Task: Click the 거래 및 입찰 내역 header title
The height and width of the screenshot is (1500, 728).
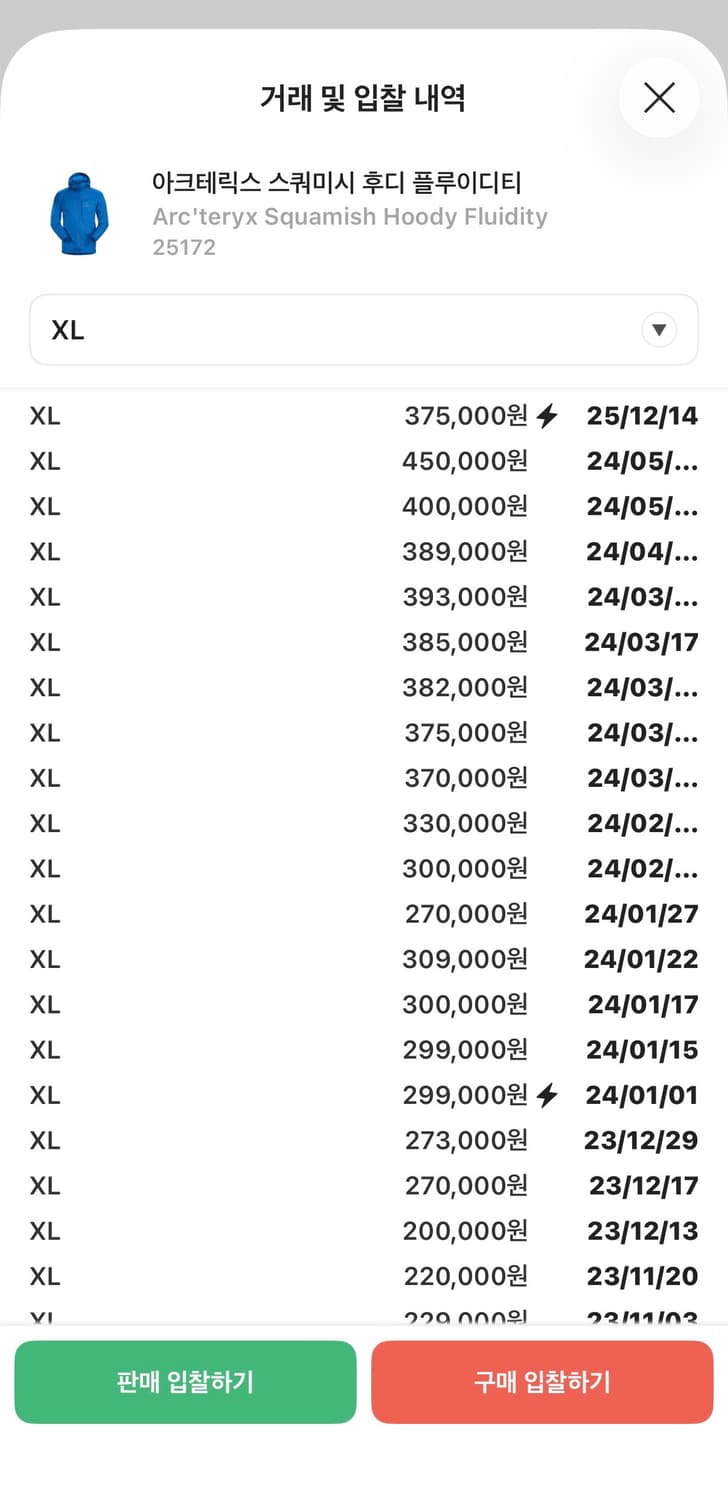Action: (364, 98)
